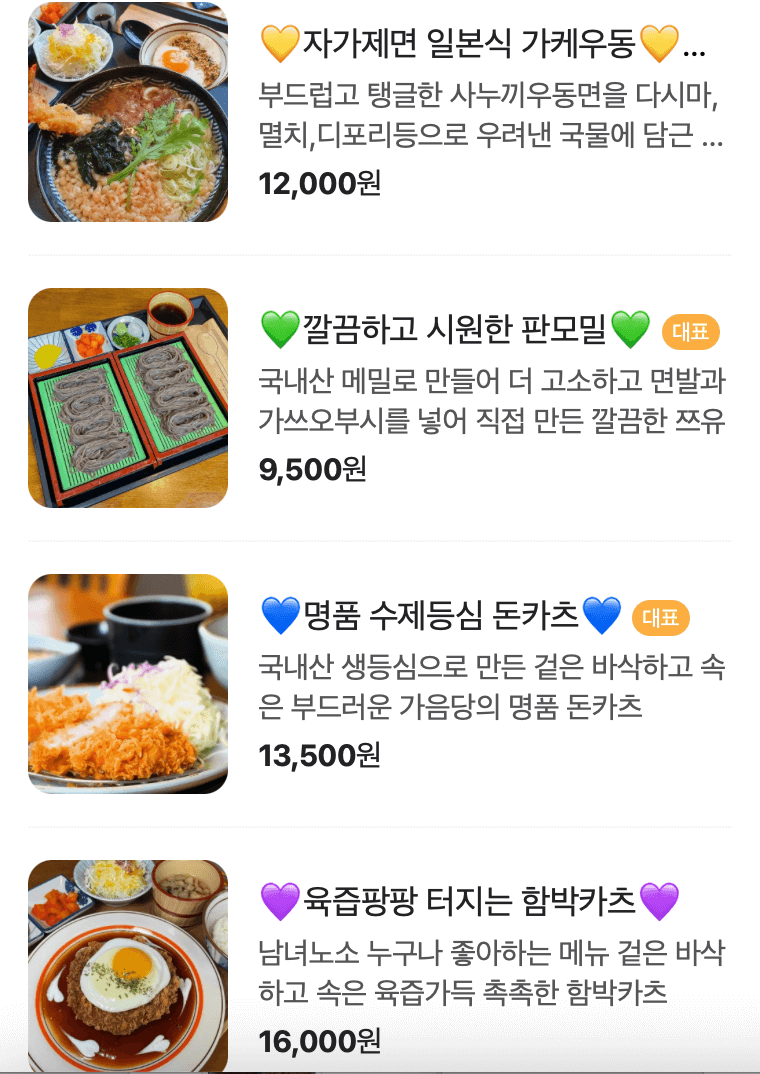View the 명품 수제등심 돈카츠 item
760x1074 pixels.
(440, 616)
